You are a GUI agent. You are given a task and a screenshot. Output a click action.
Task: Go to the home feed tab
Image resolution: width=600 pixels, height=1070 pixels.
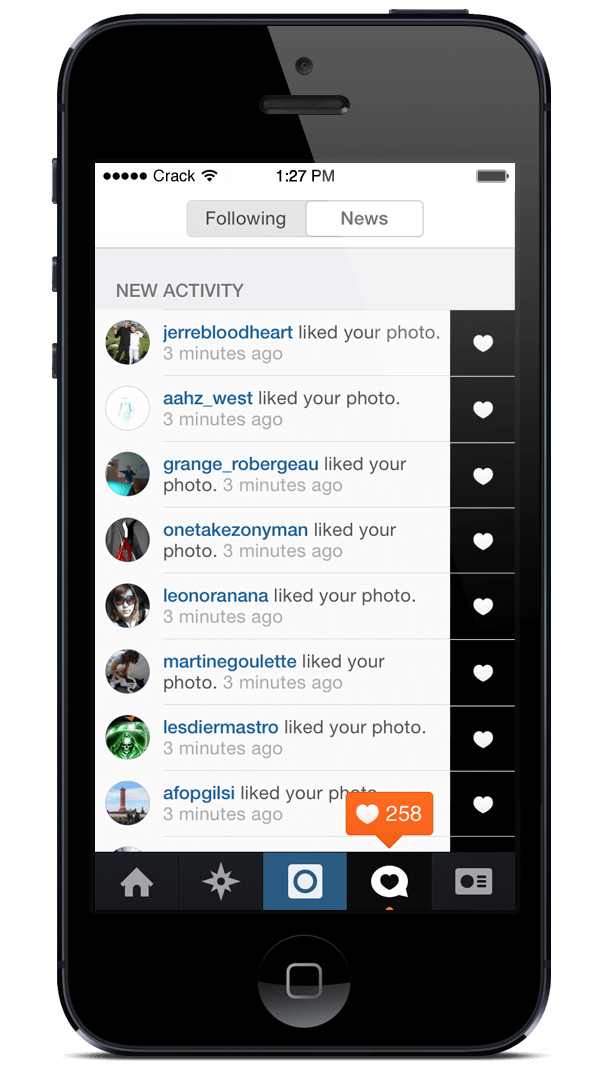tap(137, 881)
